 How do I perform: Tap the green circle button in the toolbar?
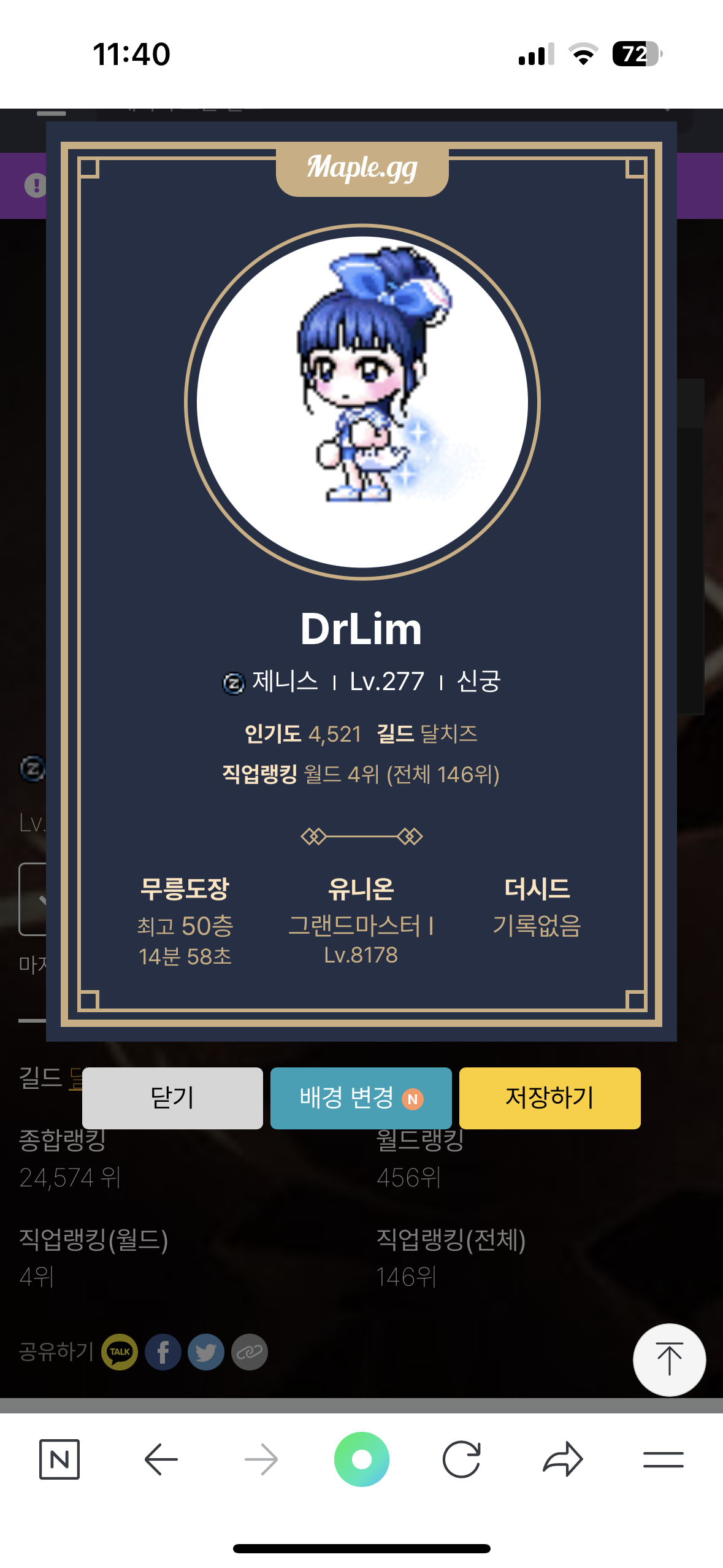[362, 1459]
